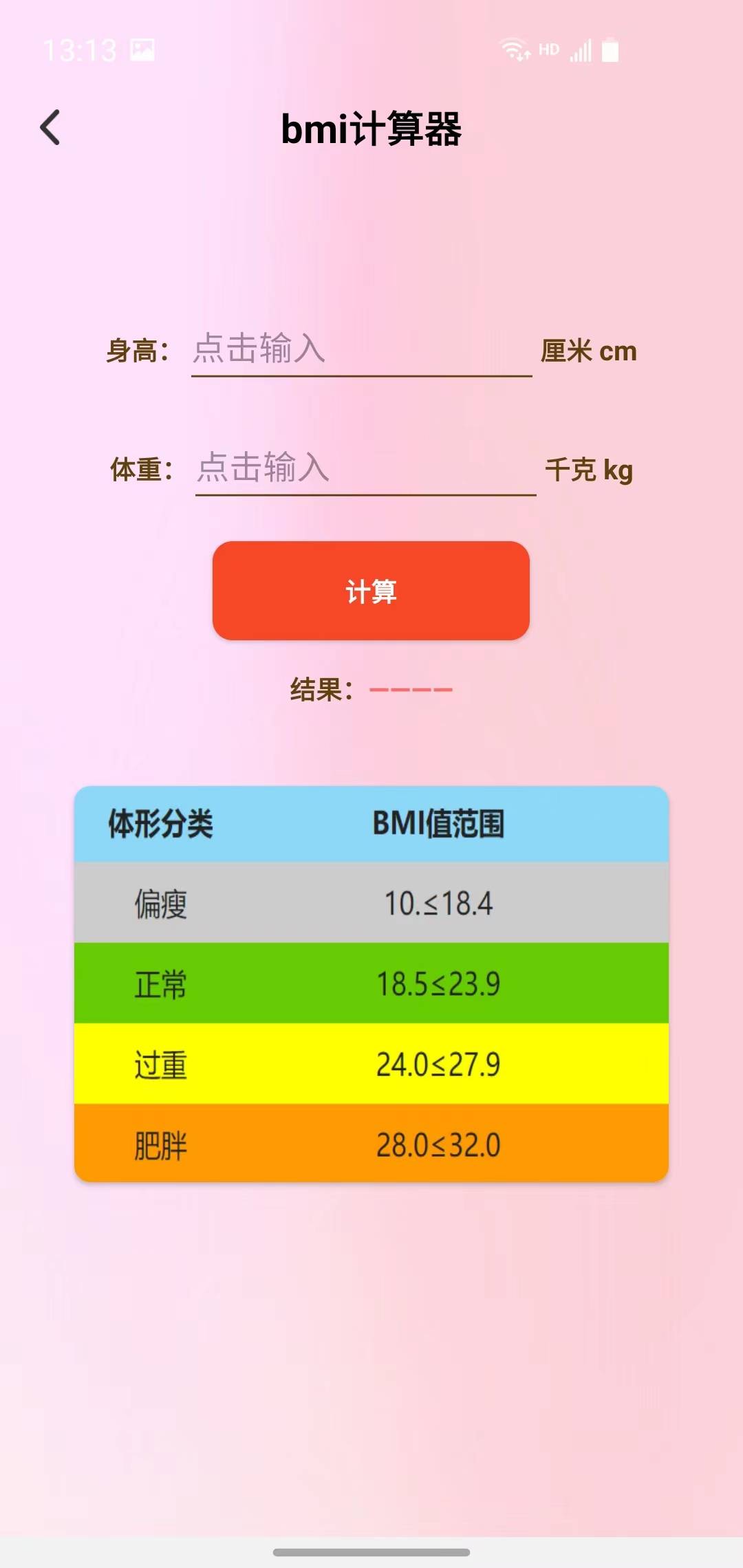Tap the 身高 height input field

click(x=361, y=349)
